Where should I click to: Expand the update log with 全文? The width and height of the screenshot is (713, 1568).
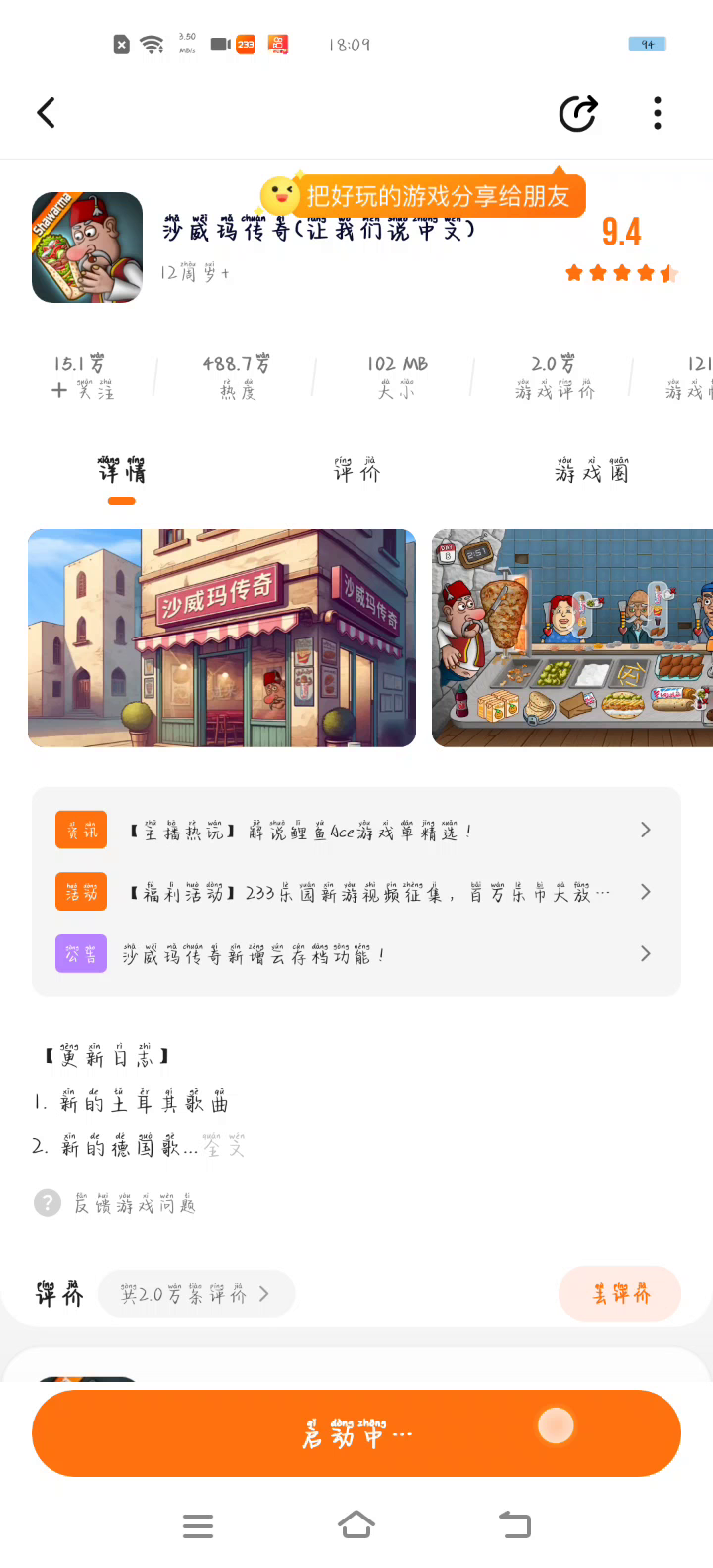[224, 1148]
